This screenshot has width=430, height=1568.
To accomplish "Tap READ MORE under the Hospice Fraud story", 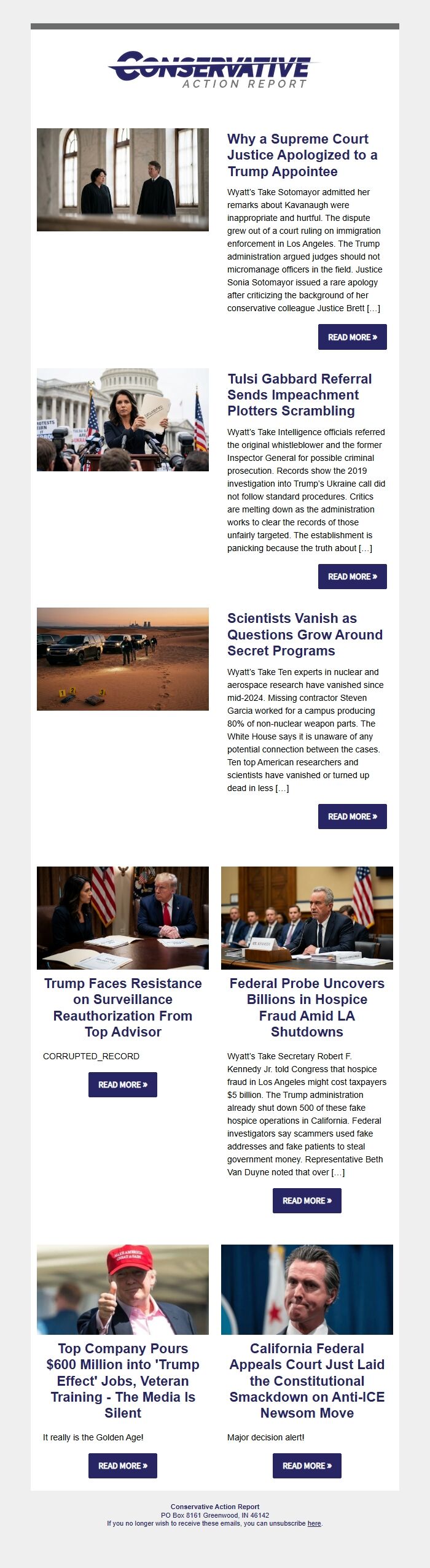I will tap(307, 1200).
